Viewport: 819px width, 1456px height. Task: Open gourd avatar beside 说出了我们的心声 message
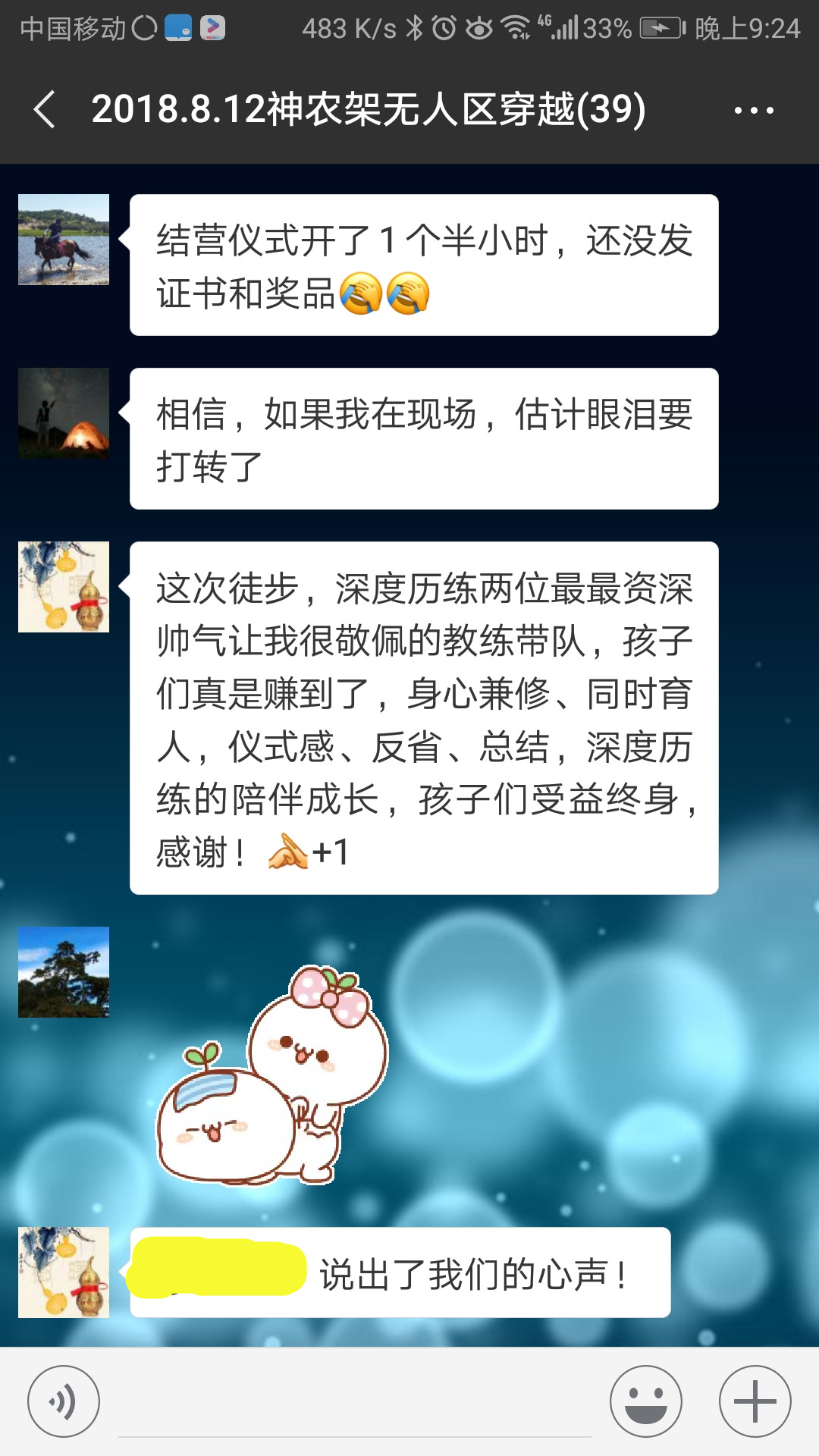click(x=64, y=1272)
